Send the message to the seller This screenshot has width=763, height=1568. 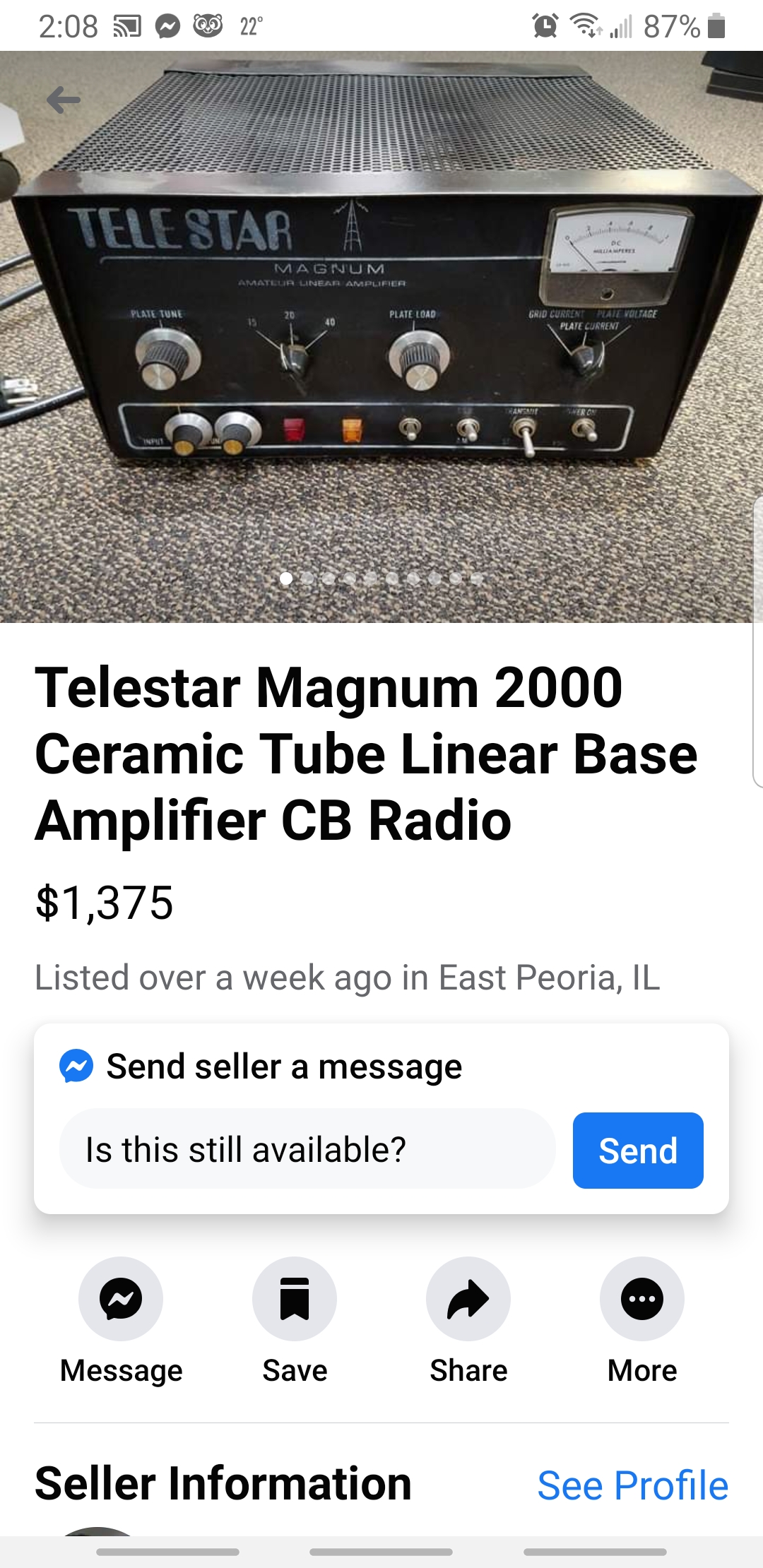pos(637,1151)
